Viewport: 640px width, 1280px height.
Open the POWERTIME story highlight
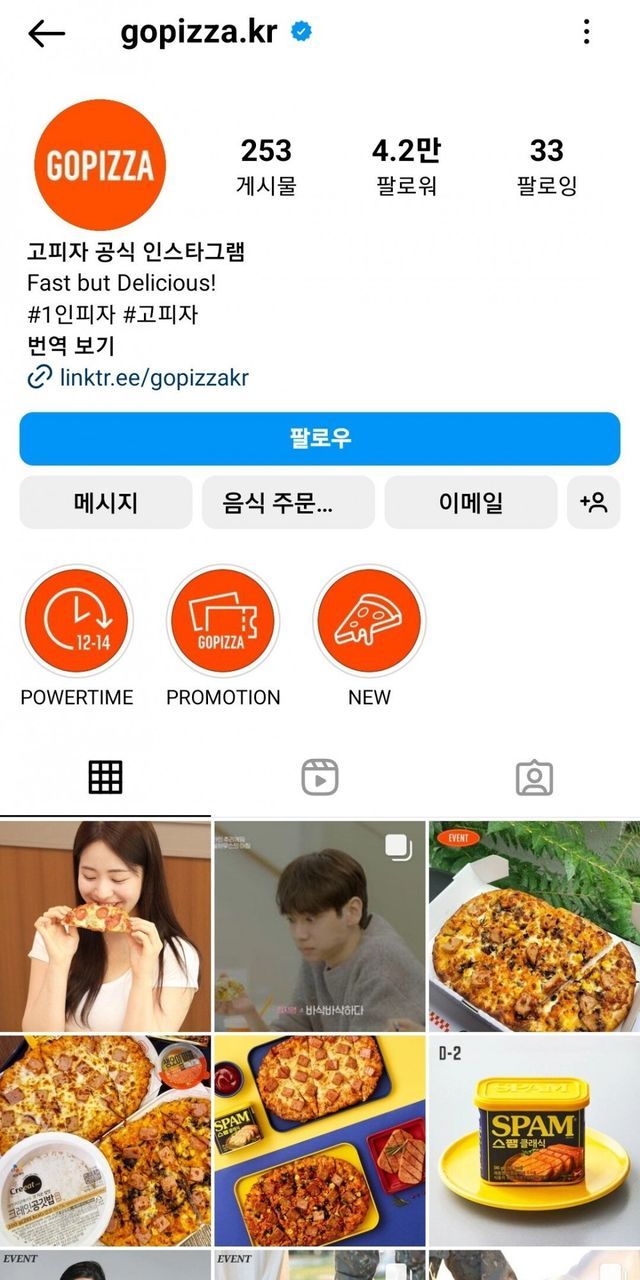pyautogui.click(x=76, y=622)
